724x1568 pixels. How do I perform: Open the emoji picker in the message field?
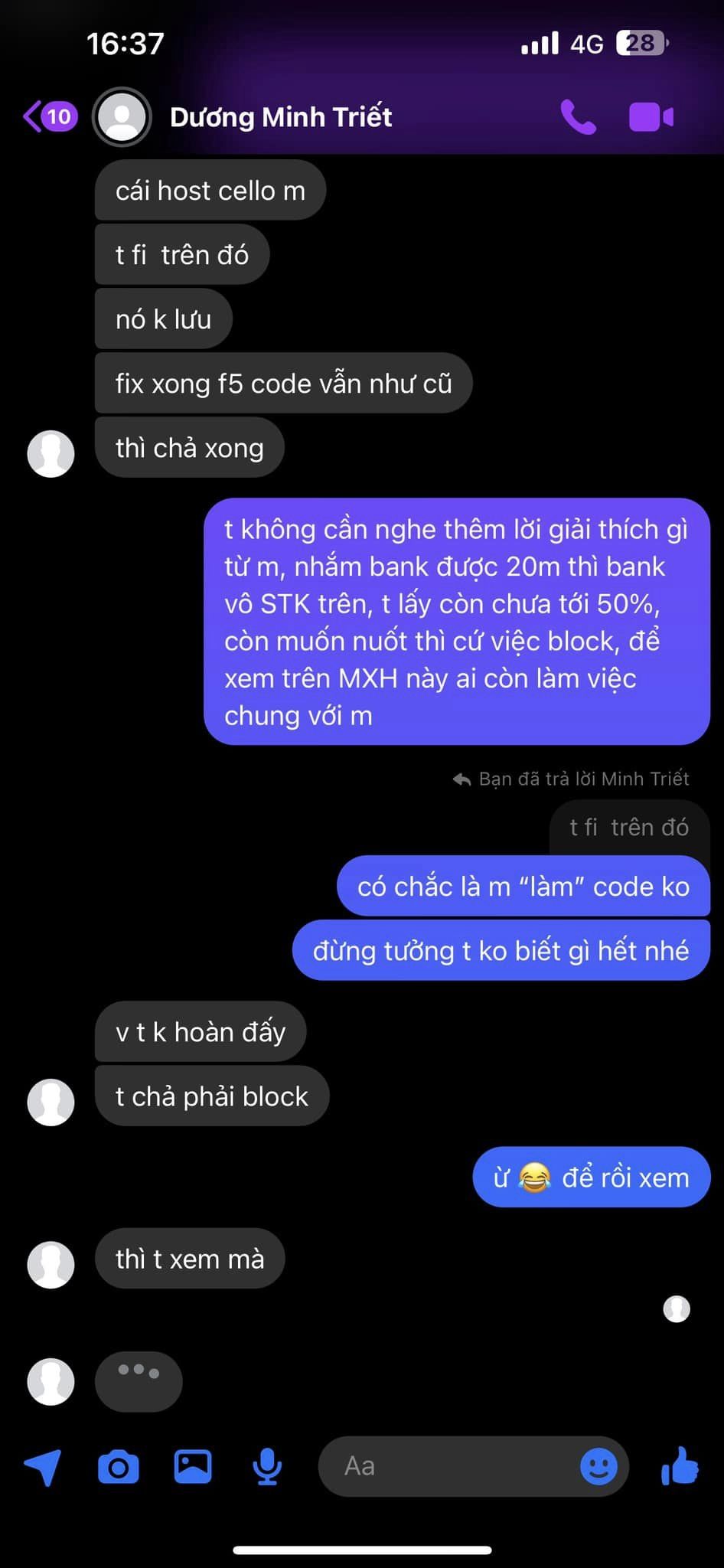tap(598, 1466)
